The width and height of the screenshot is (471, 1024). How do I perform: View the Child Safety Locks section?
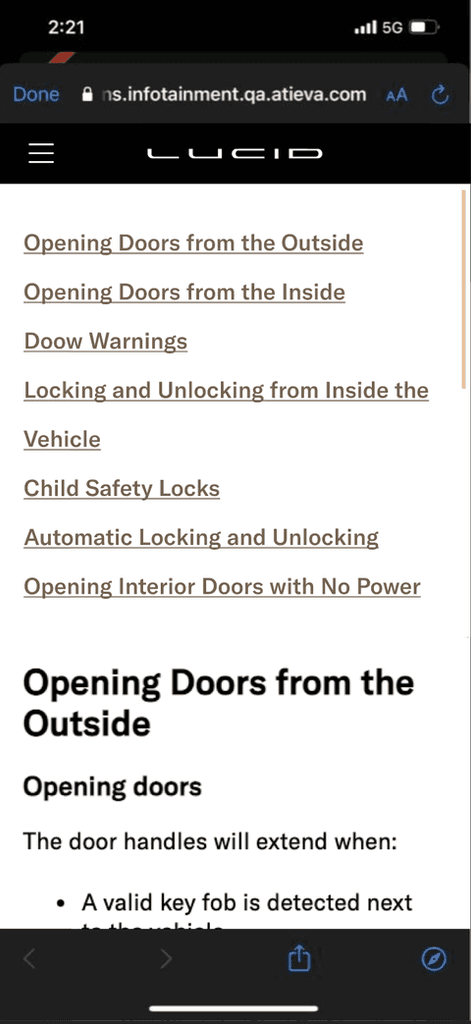click(122, 488)
